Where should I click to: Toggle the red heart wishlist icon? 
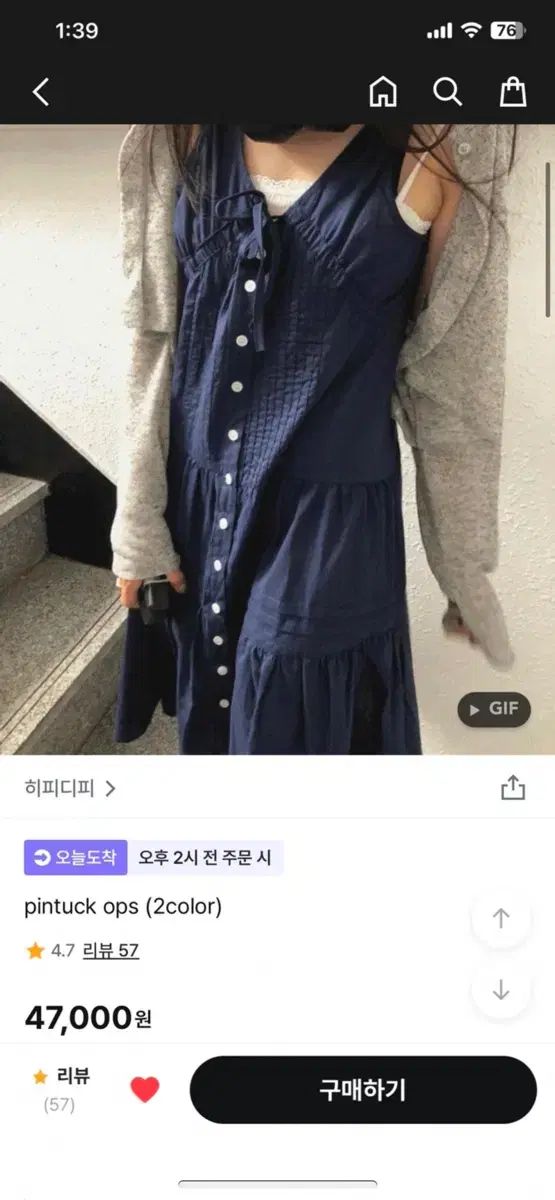click(x=145, y=1090)
